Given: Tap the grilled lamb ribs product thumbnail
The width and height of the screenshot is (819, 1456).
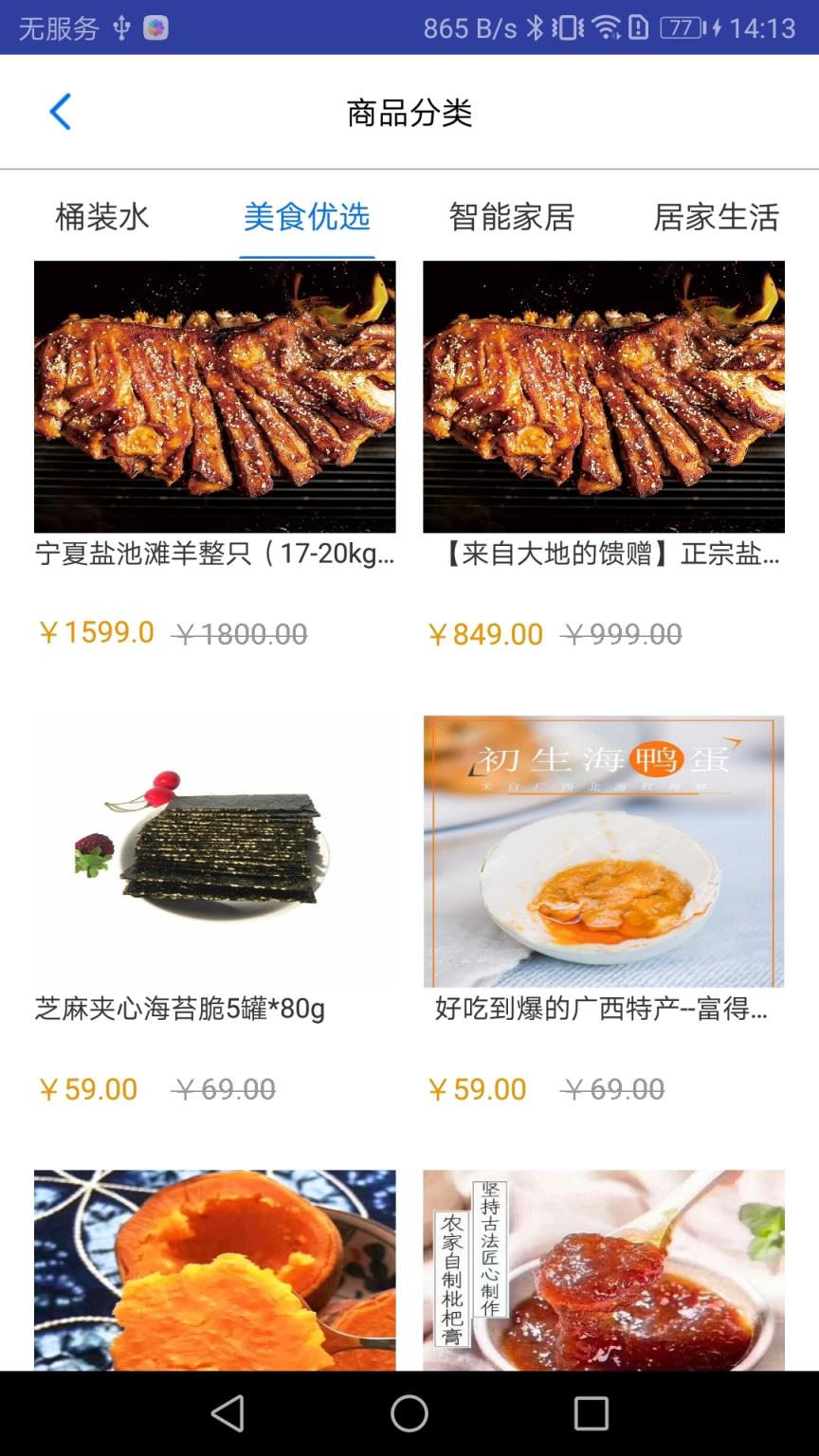Looking at the screenshot, I should (x=213, y=396).
